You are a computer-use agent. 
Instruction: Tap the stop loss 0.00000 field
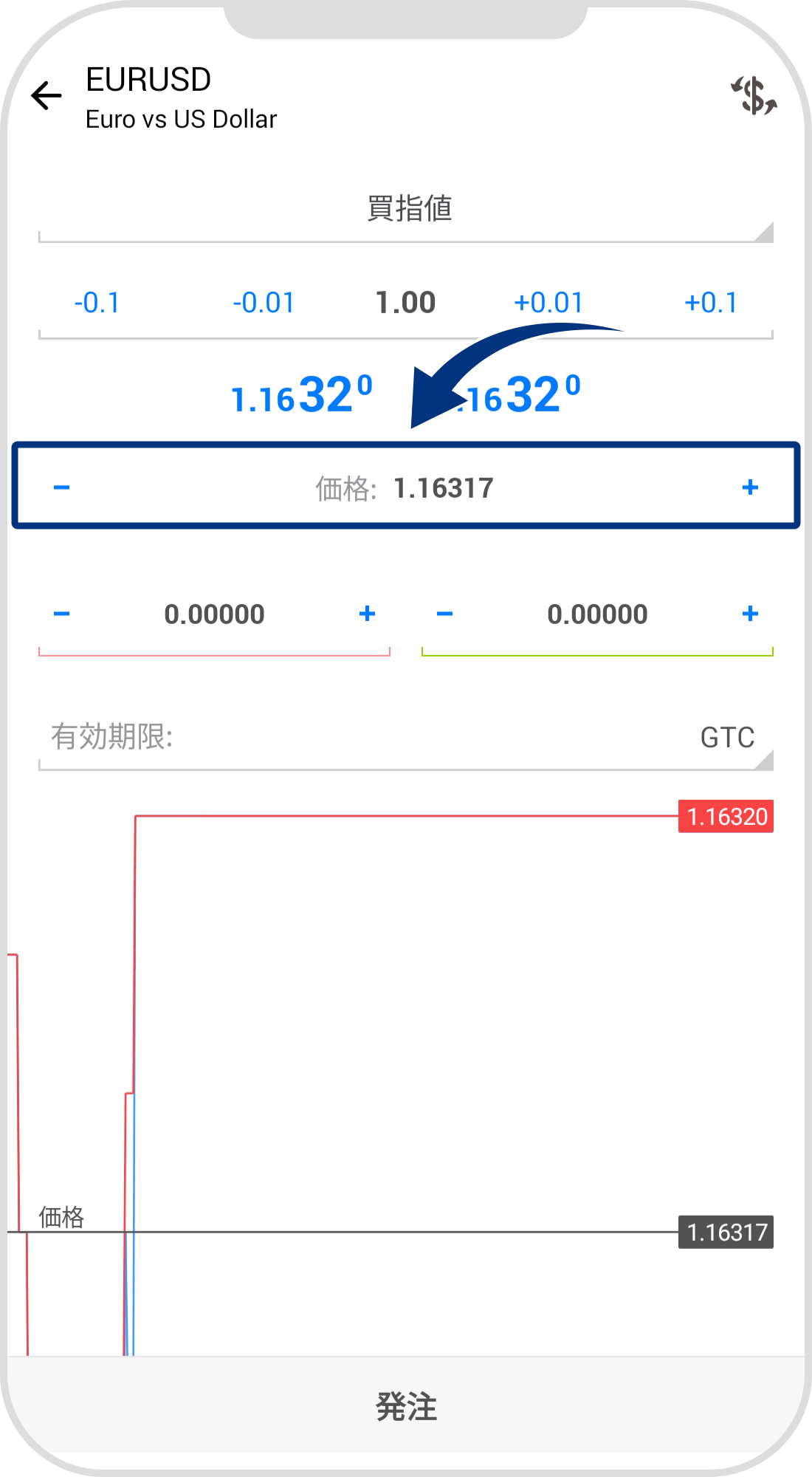pos(214,613)
